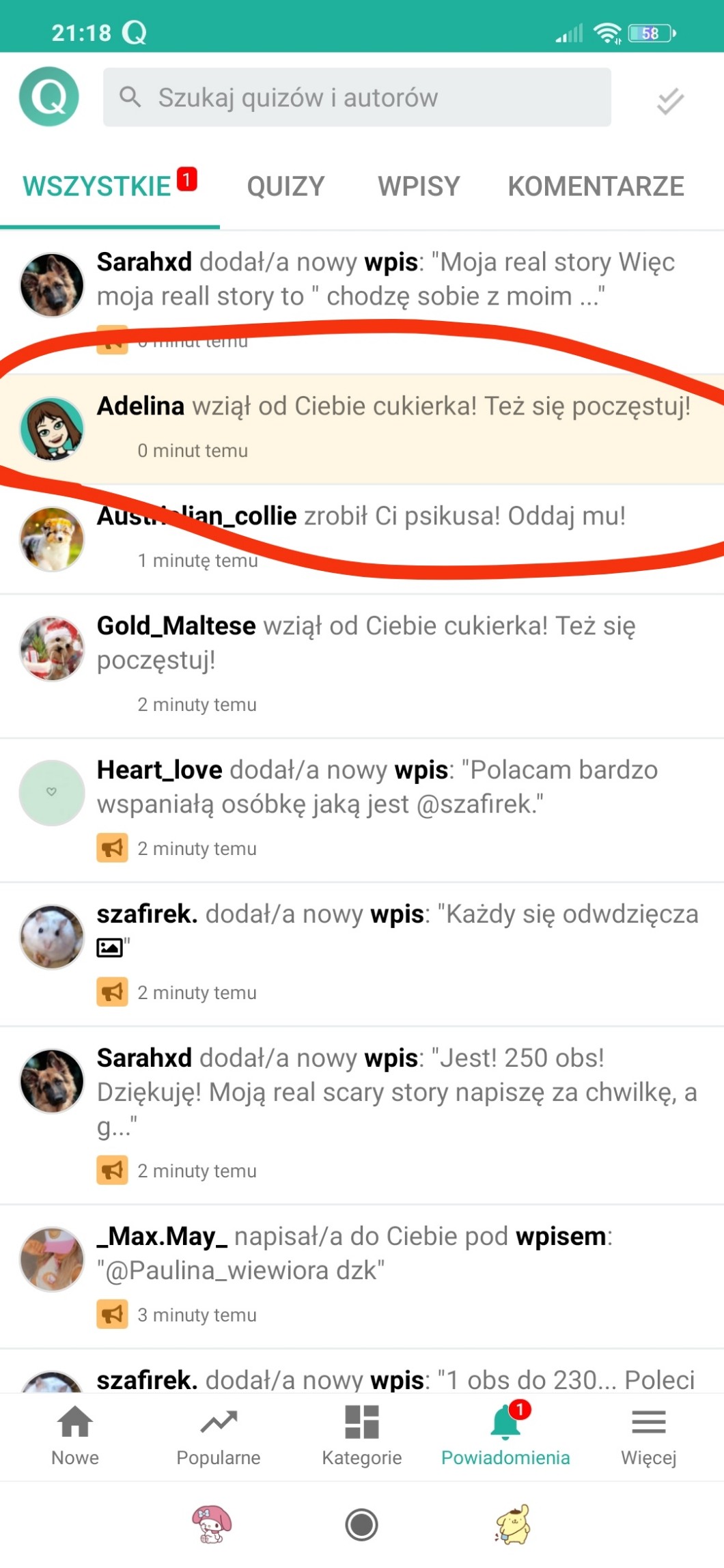Switch to the QUIZY tab
Image resolution: width=724 pixels, height=1568 pixels.
click(286, 186)
